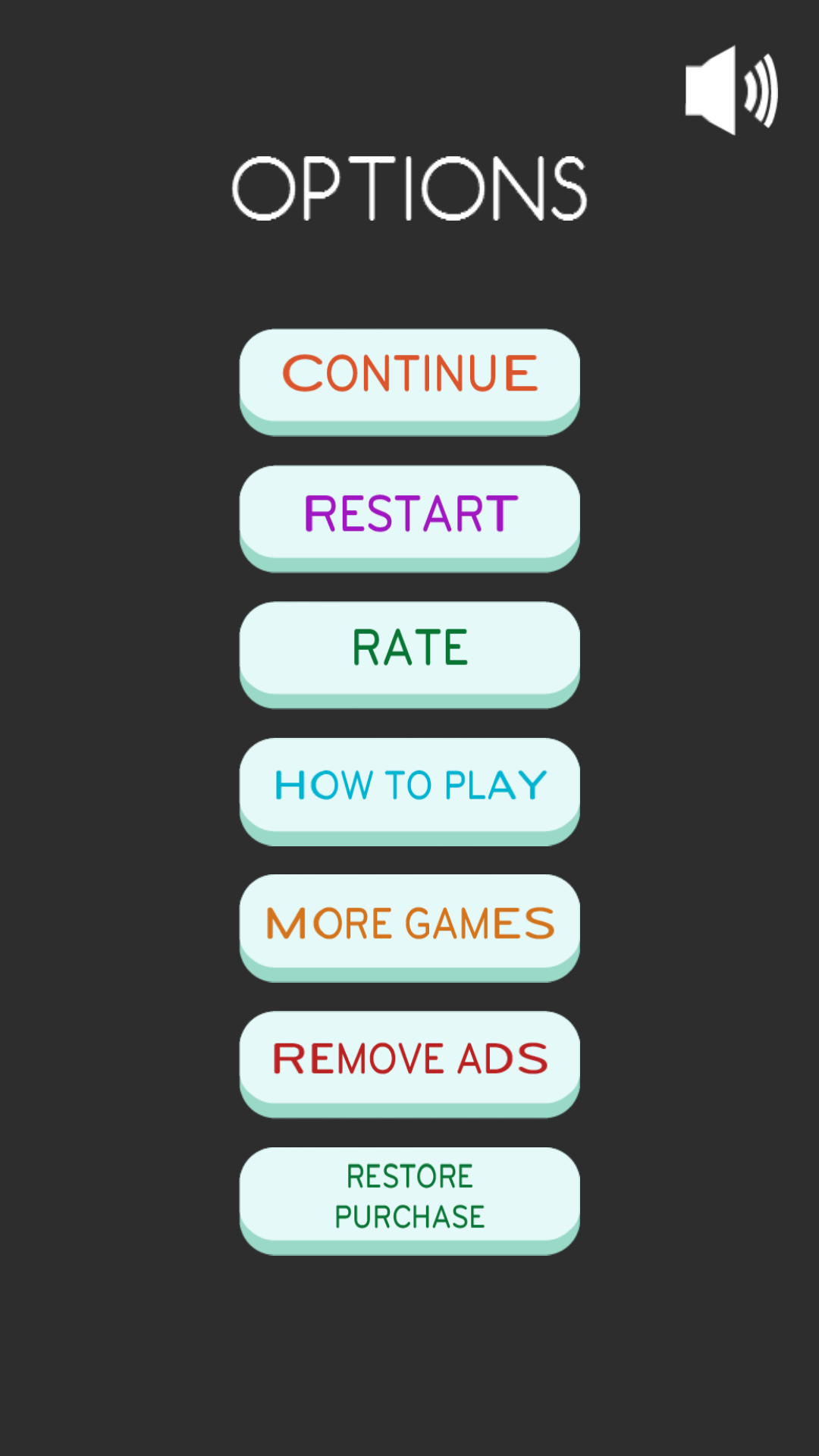Learn the game rules via HOW TO PLAY
Screen dimensions: 819x1456
click(x=409, y=786)
